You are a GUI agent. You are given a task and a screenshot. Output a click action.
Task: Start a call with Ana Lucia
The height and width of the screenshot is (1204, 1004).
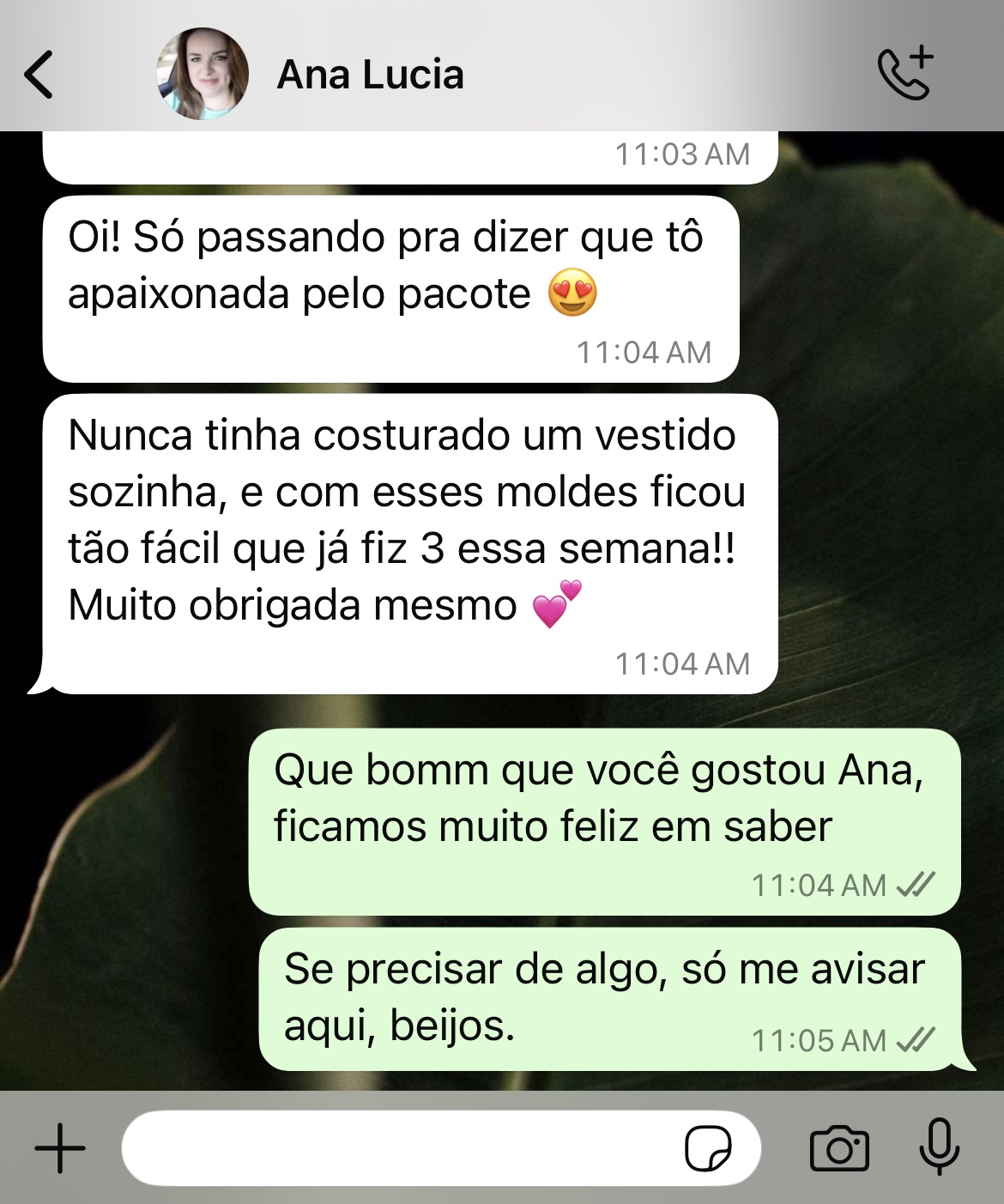coord(904,74)
